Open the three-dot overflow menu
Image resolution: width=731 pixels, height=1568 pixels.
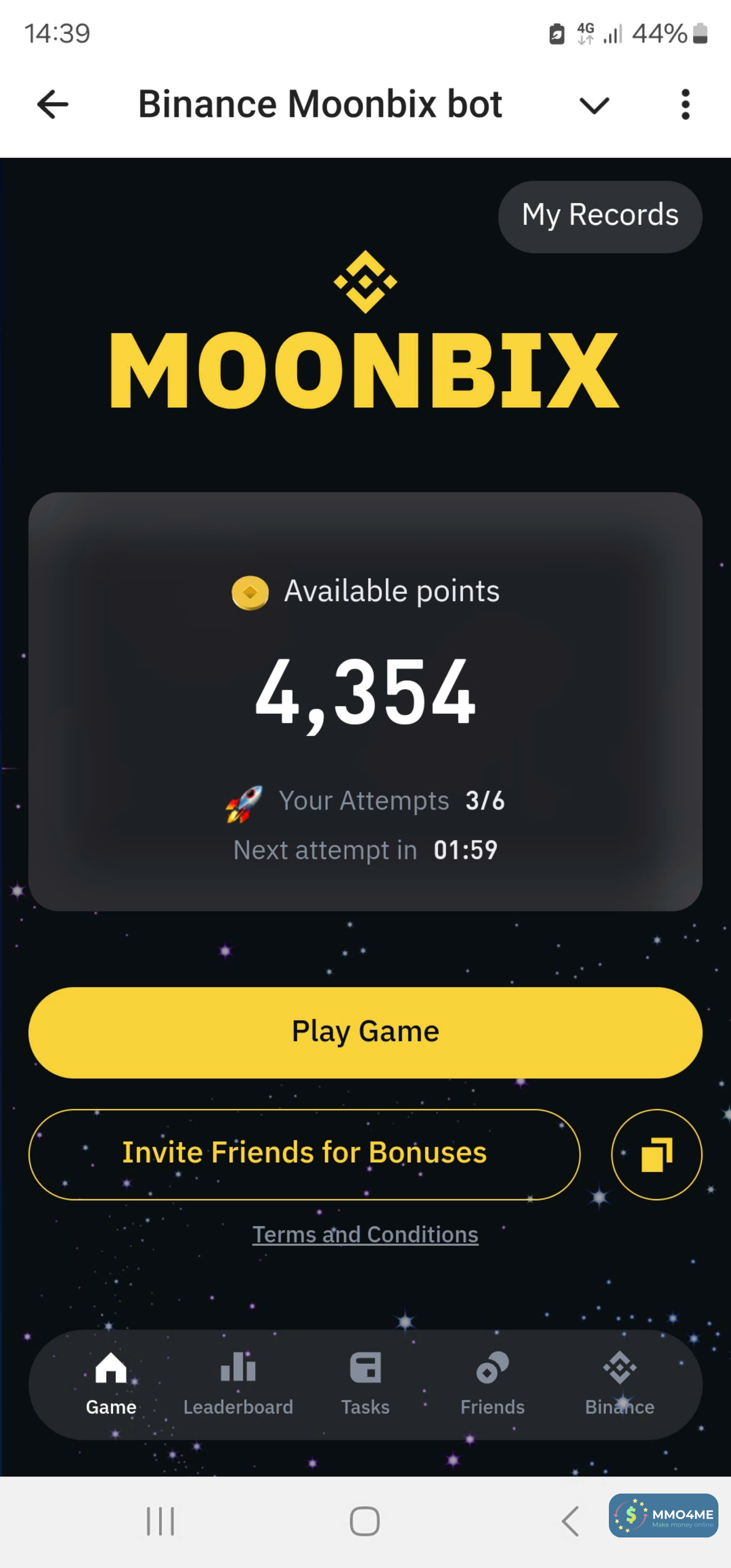685,105
